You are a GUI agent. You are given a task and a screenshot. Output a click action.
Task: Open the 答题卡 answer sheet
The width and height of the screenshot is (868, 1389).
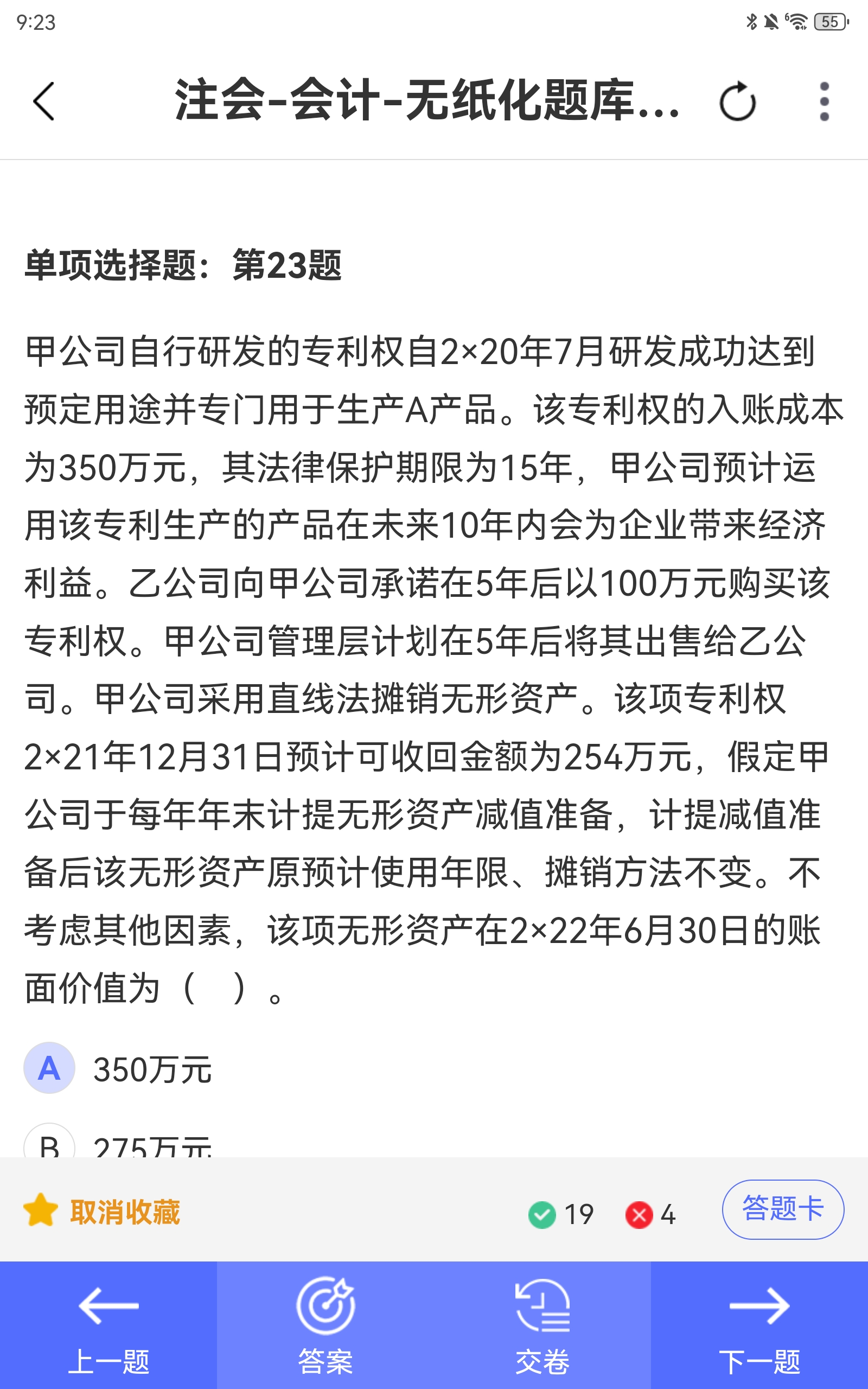[x=782, y=1209]
